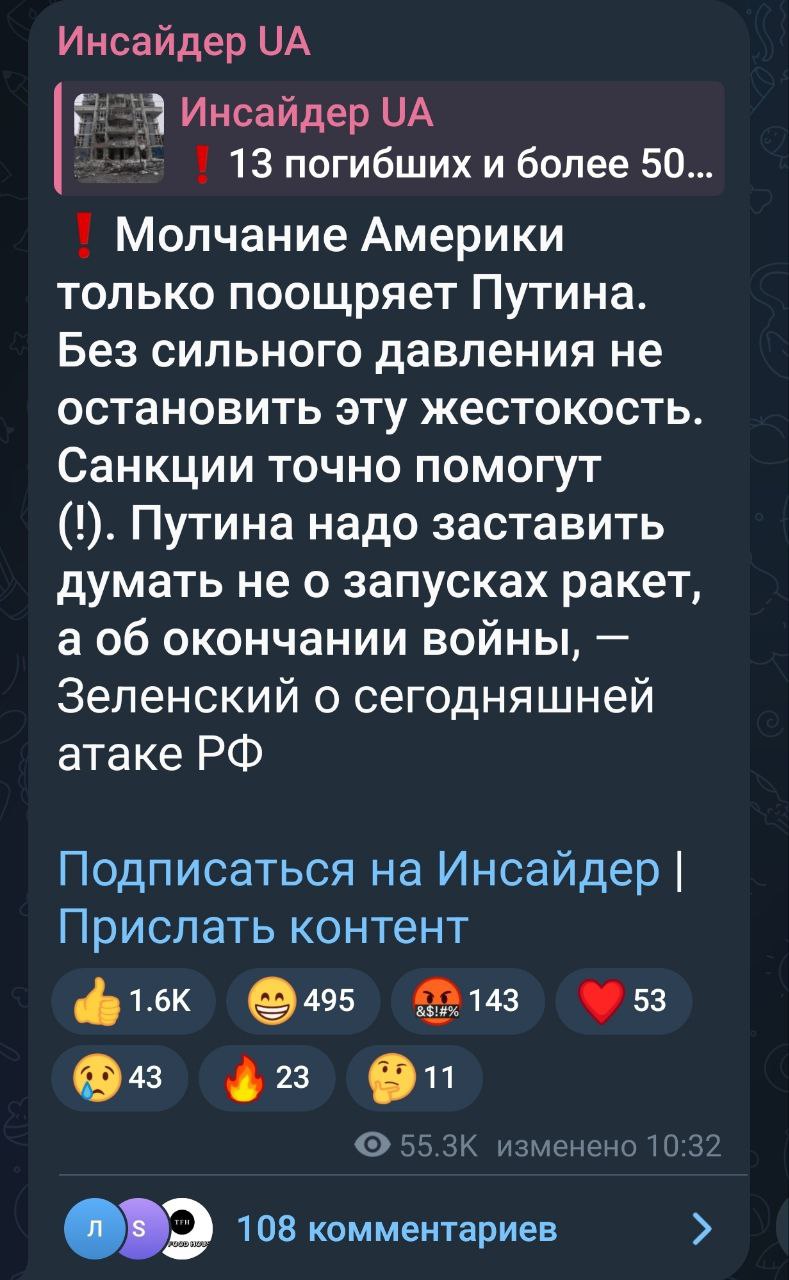This screenshot has height=1280, width=789.
Task: Open the quoted post about 13 погибших
Action: tap(389, 135)
